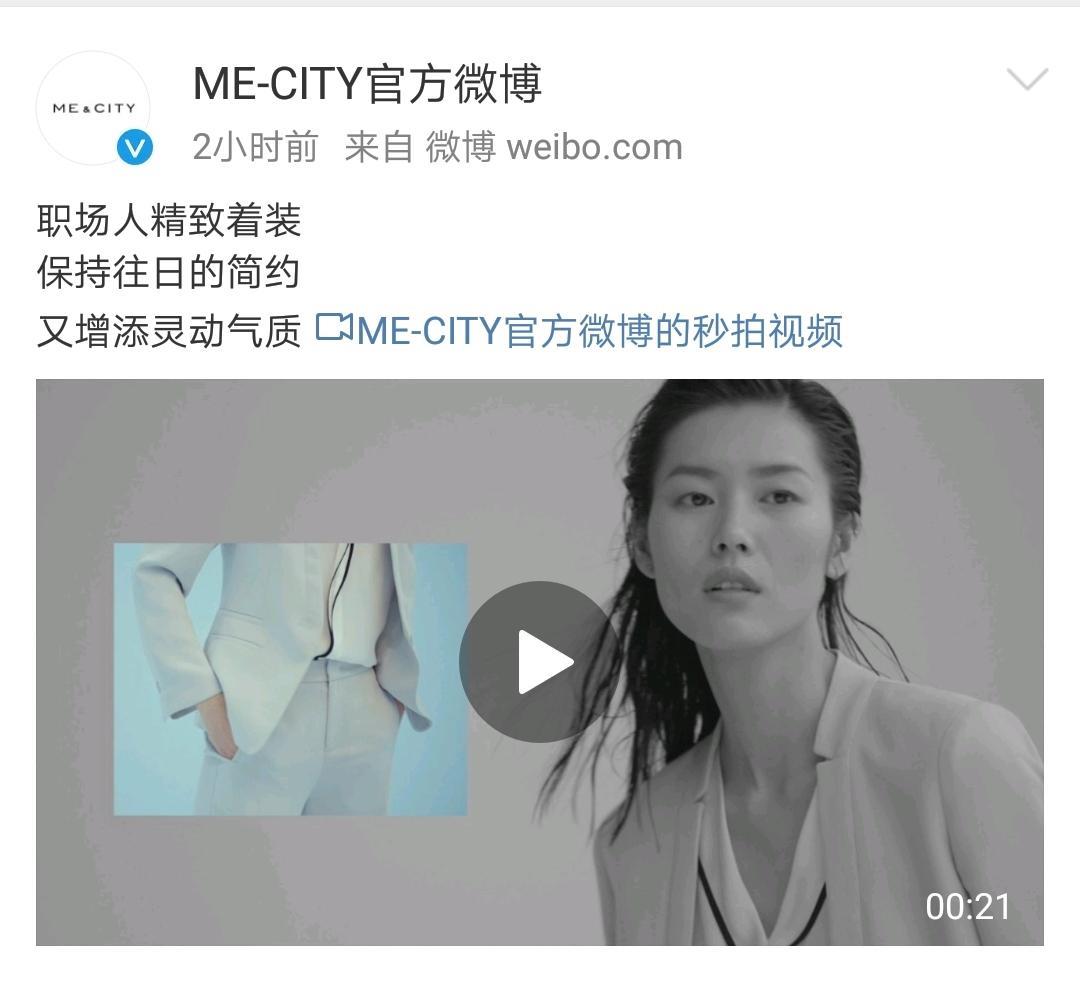Screen dimensions: 1080x981
Task: Play the ME-CITY video
Action: (x=540, y=661)
